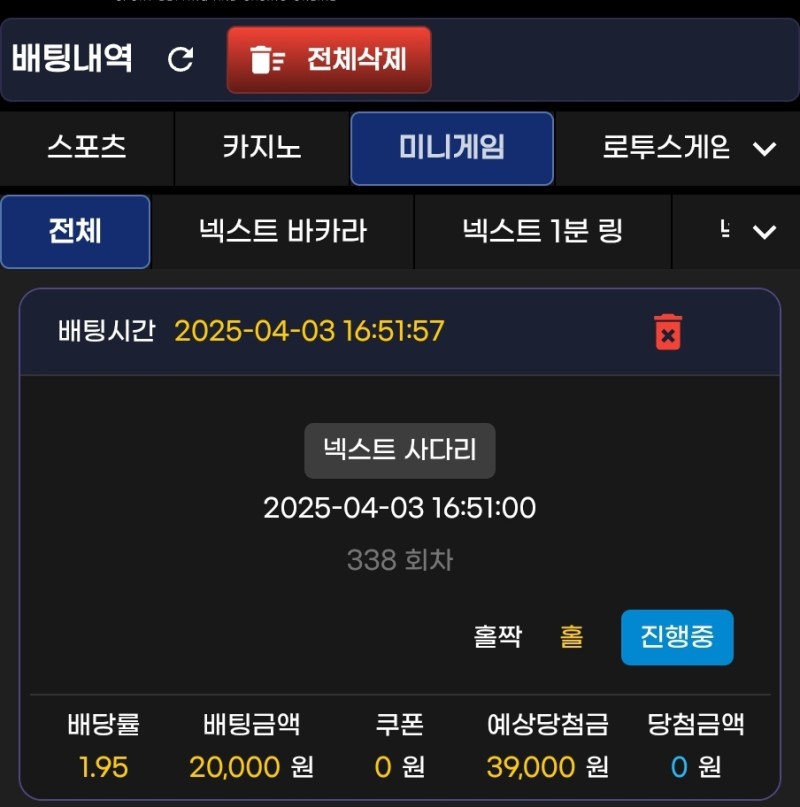Viewport: 800px width, 807px height.
Task: Expand the game category chevron beside 로투스게임
Action: [764, 149]
